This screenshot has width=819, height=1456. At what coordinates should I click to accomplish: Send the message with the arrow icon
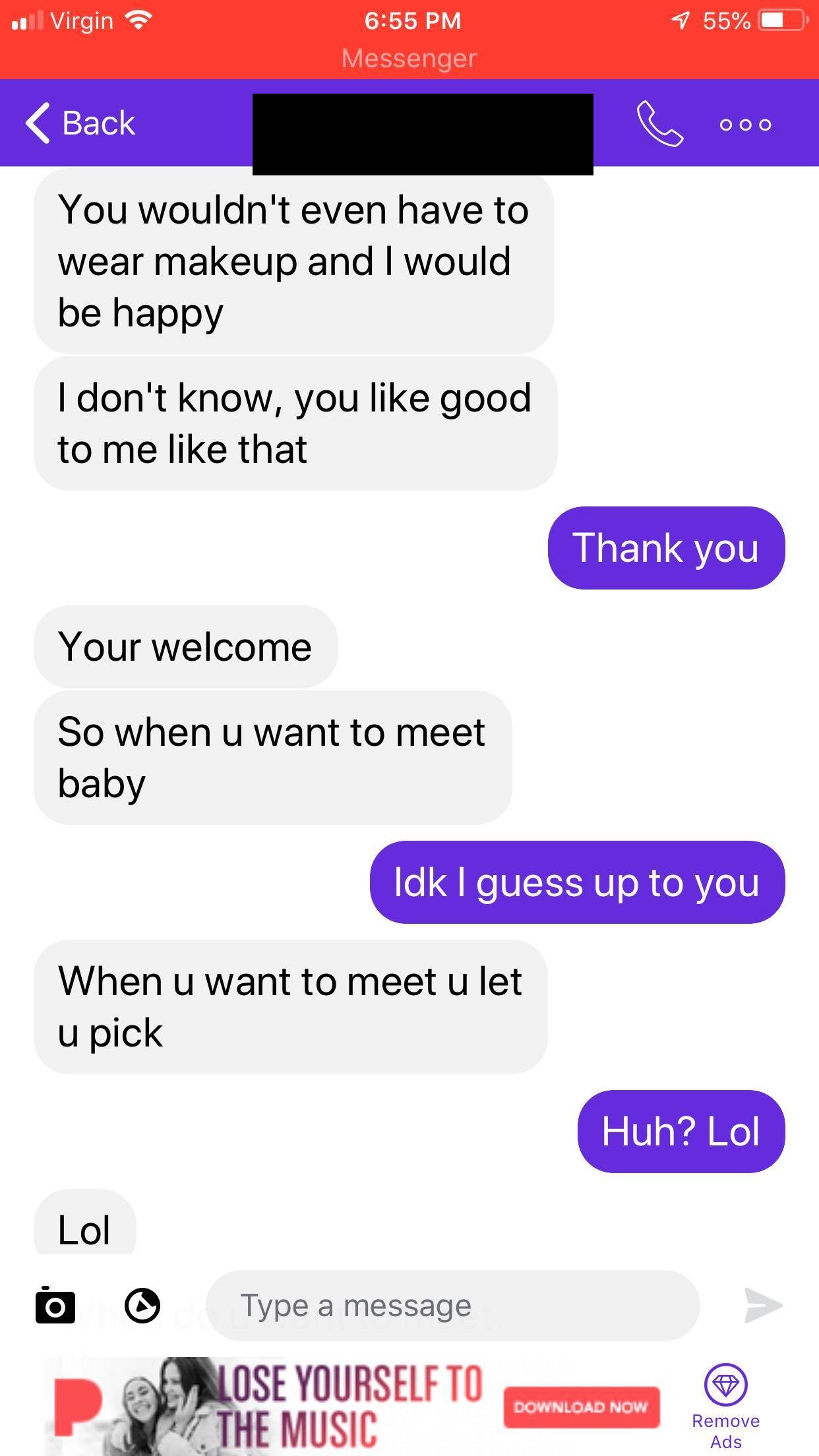(762, 1305)
